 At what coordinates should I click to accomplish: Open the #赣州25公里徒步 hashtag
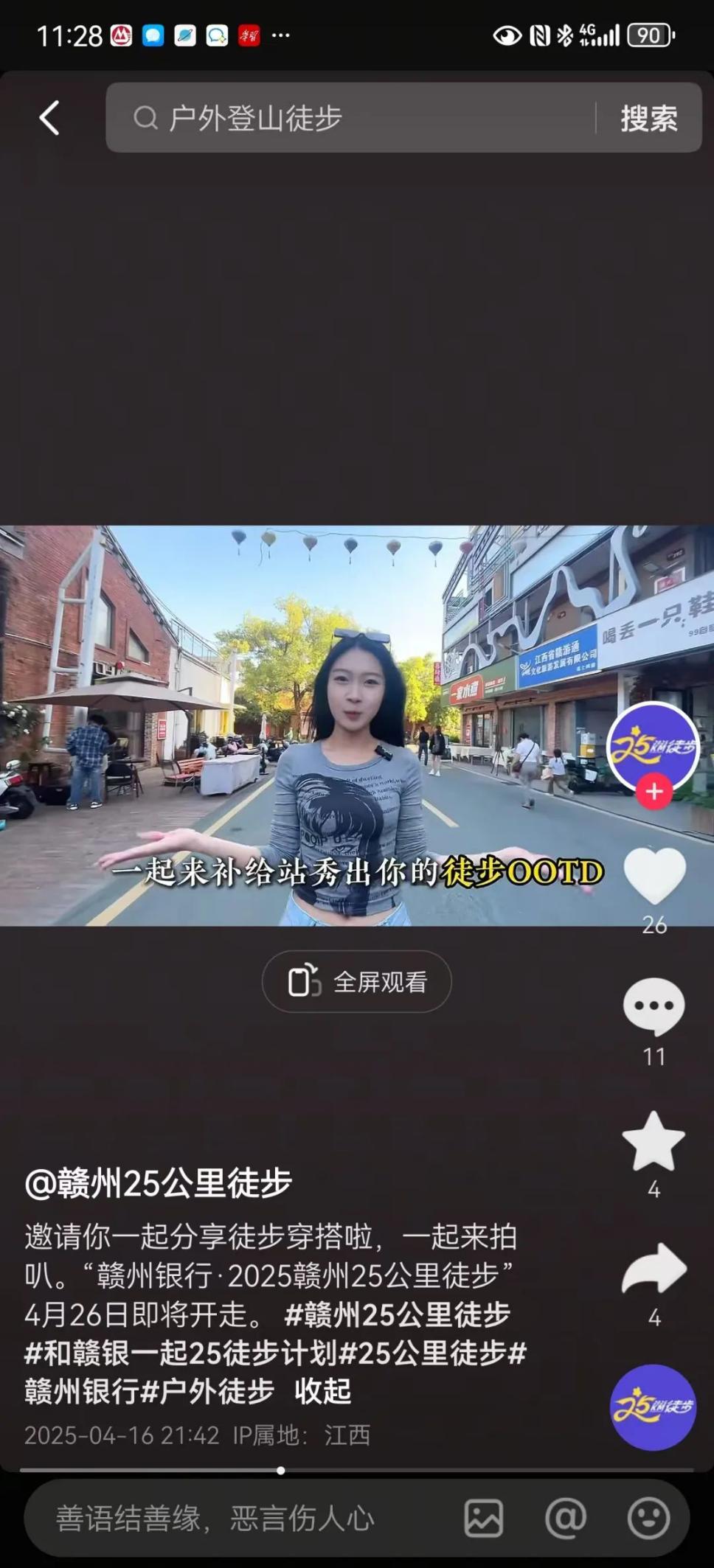(398, 1314)
